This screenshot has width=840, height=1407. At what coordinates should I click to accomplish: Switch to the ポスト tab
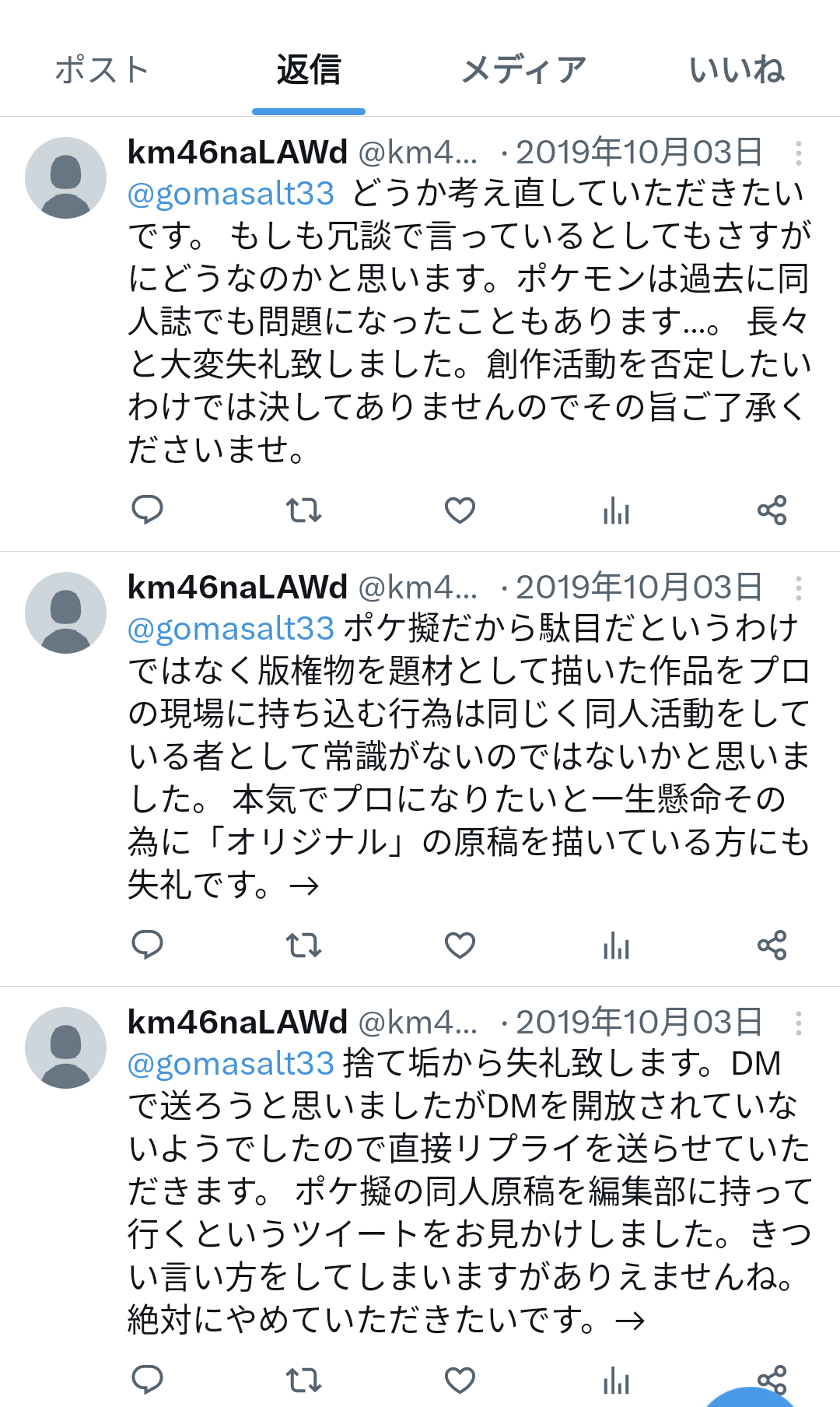point(102,70)
